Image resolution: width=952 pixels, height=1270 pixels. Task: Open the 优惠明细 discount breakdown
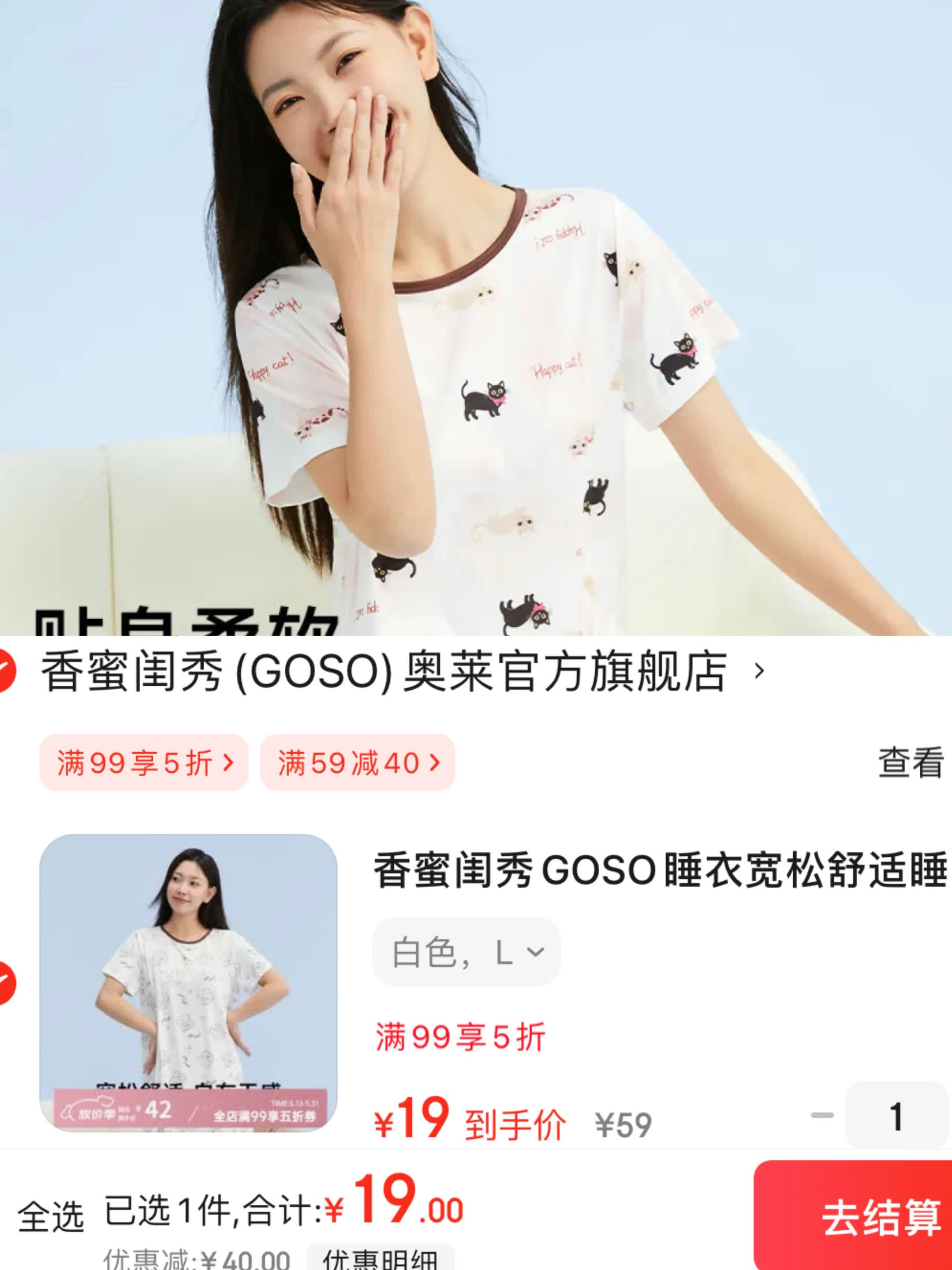coord(379,1263)
